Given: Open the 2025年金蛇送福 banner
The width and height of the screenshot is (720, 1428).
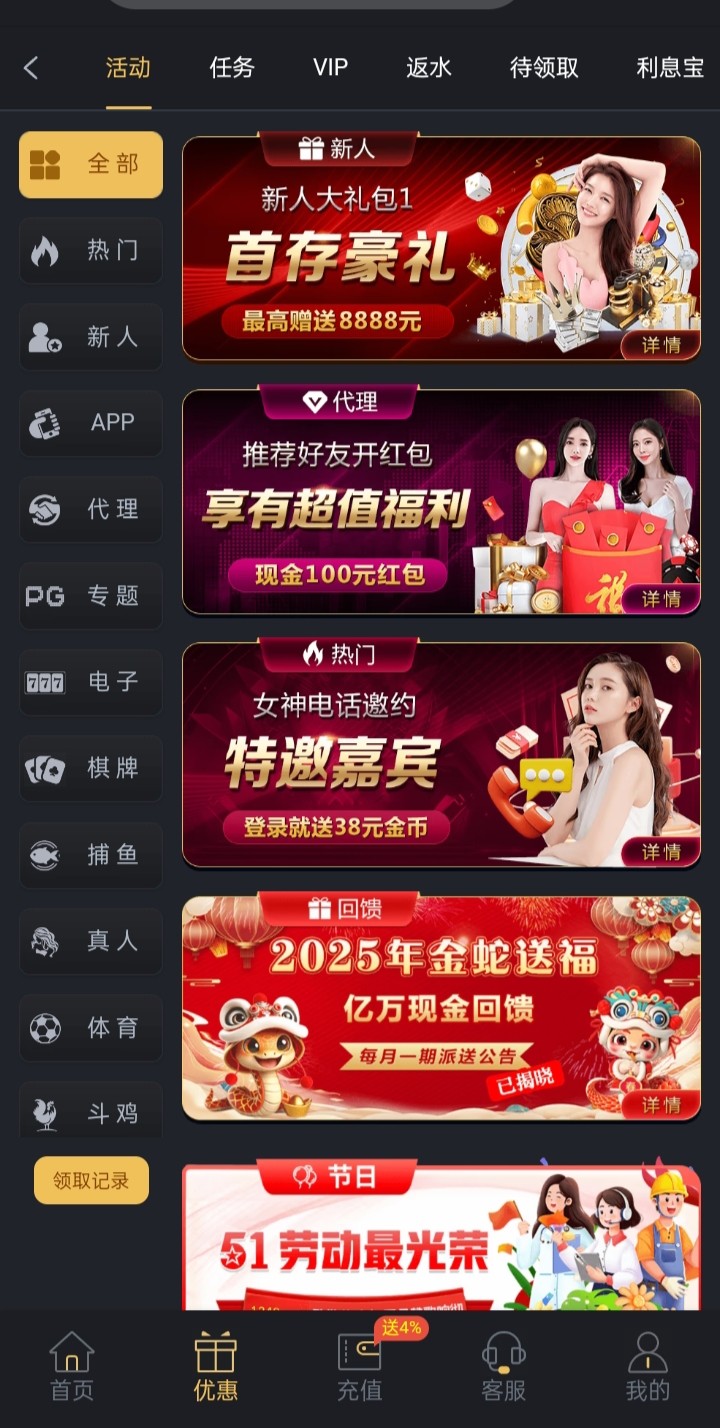Looking at the screenshot, I should coord(440,1008).
